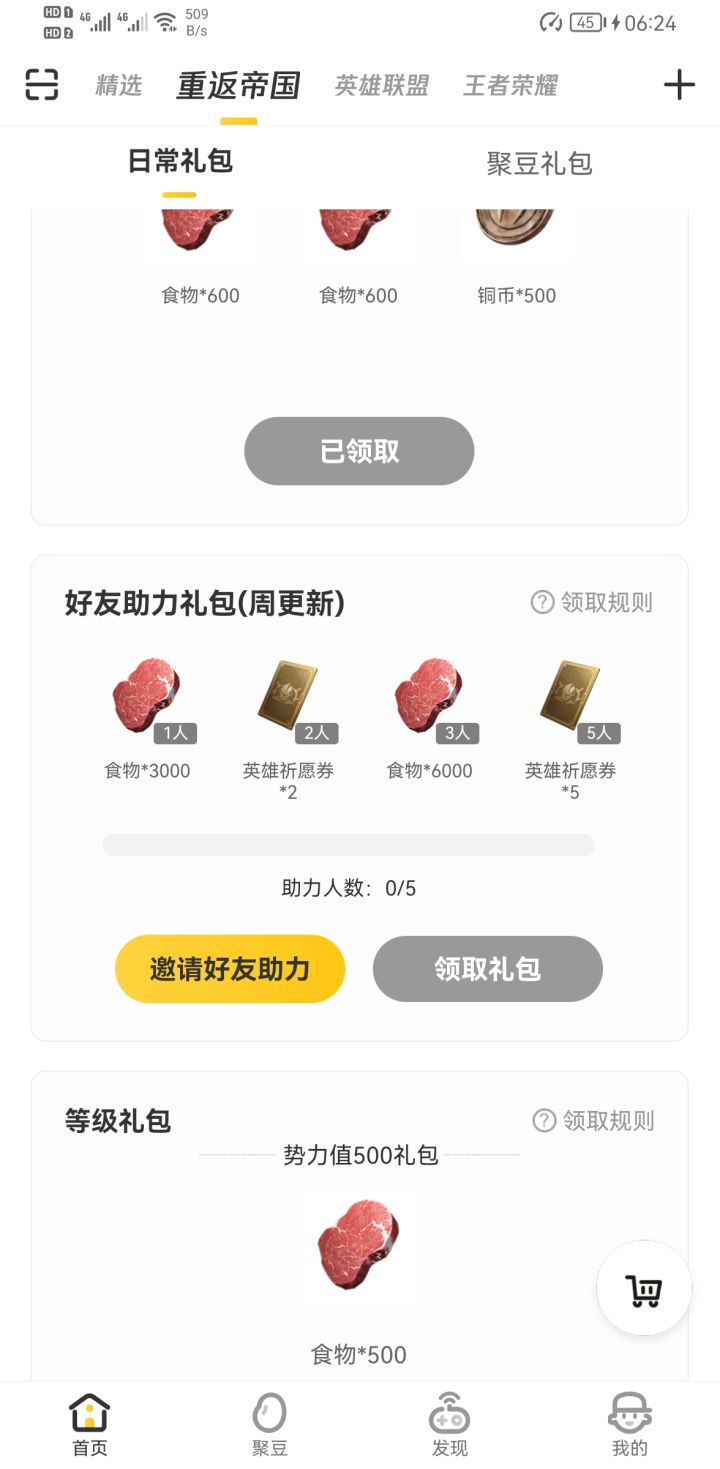The image size is (720, 1469).
Task: Open the 发现 tab
Action: (449, 1425)
